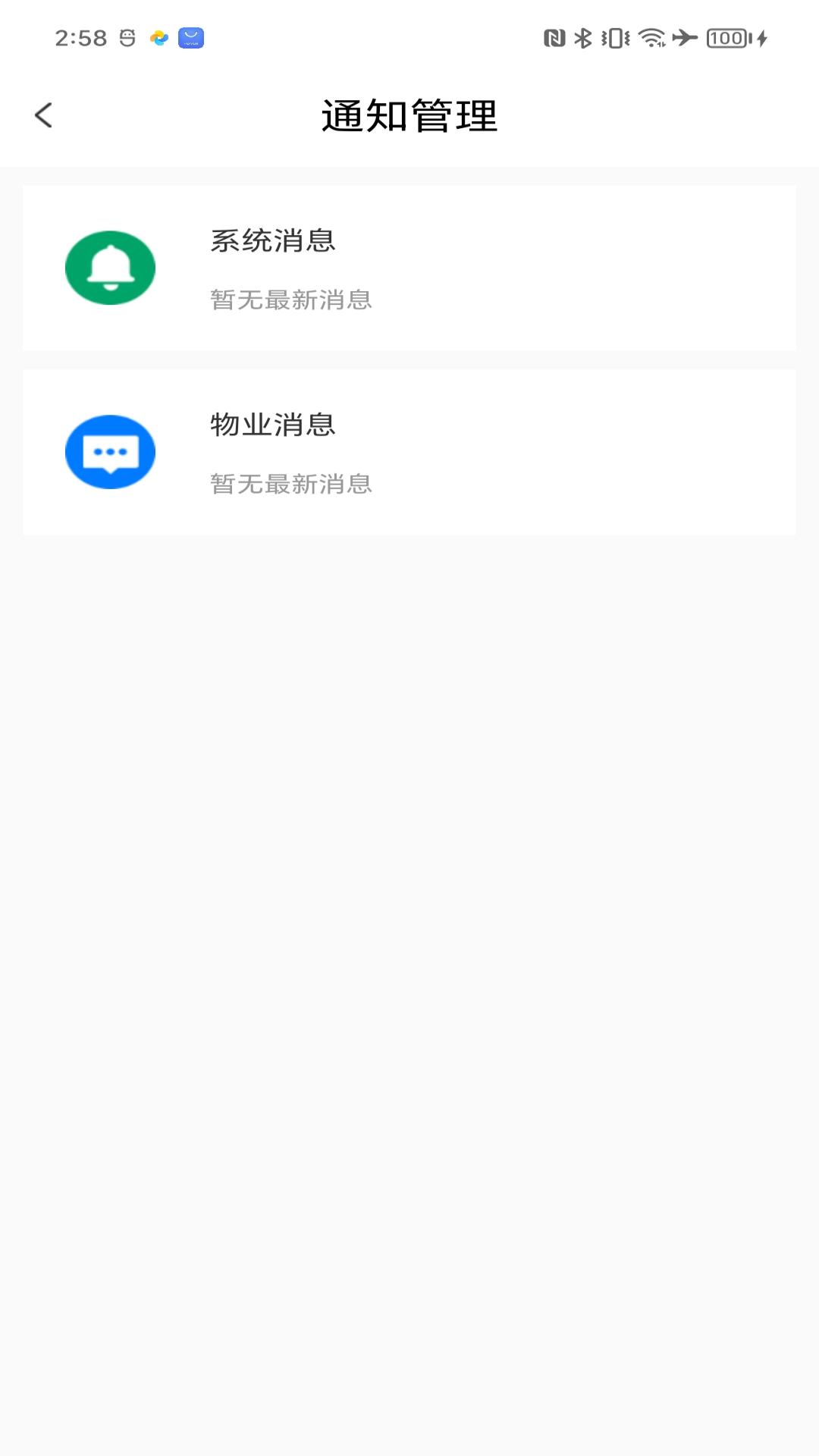Tap the Bluetooth icon in status bar
Image resolution: width=819 pixels, height=1456 pixels.
(584, 36)
